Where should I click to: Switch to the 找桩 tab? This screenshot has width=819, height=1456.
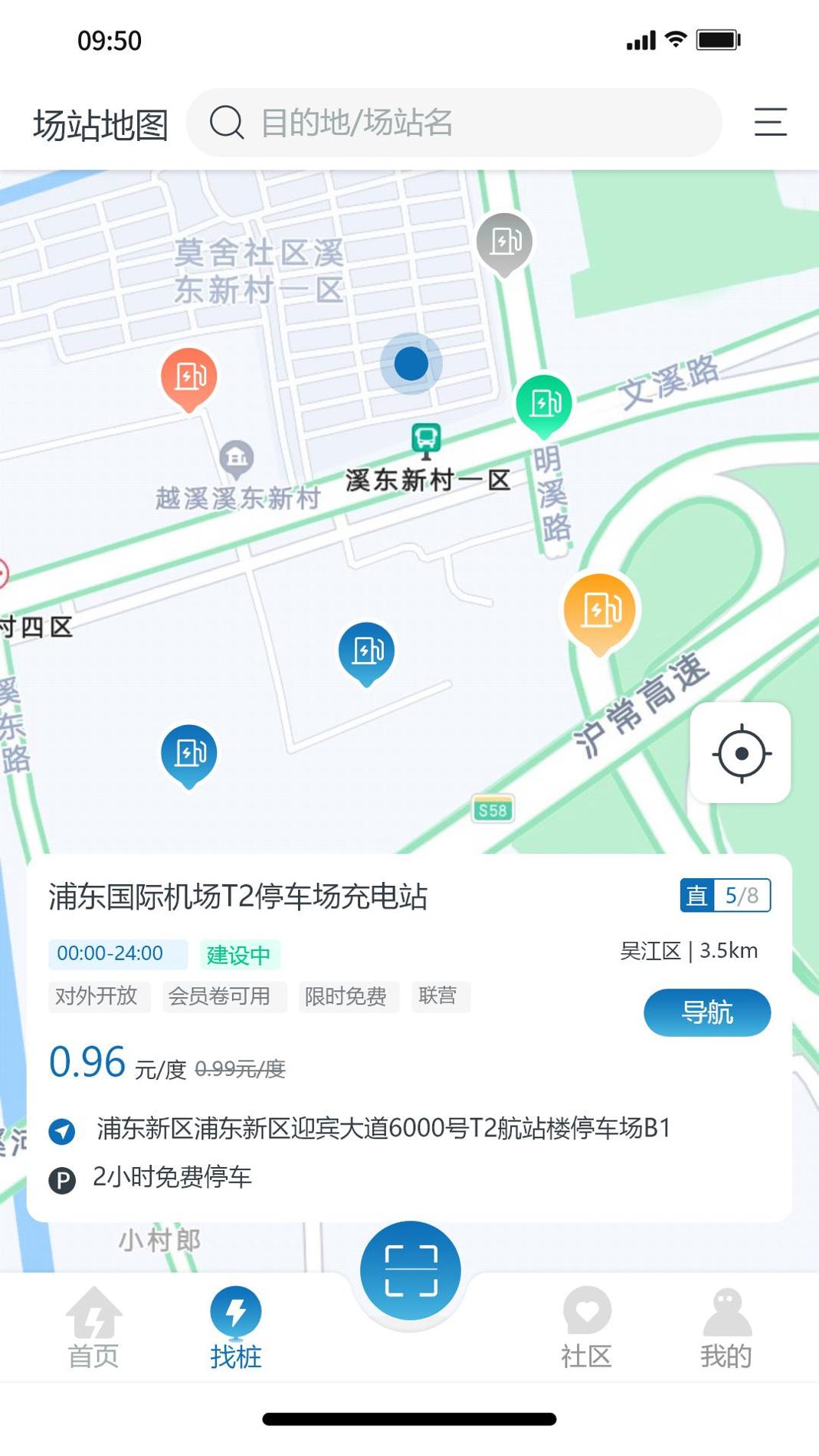tap(235, 1328)
